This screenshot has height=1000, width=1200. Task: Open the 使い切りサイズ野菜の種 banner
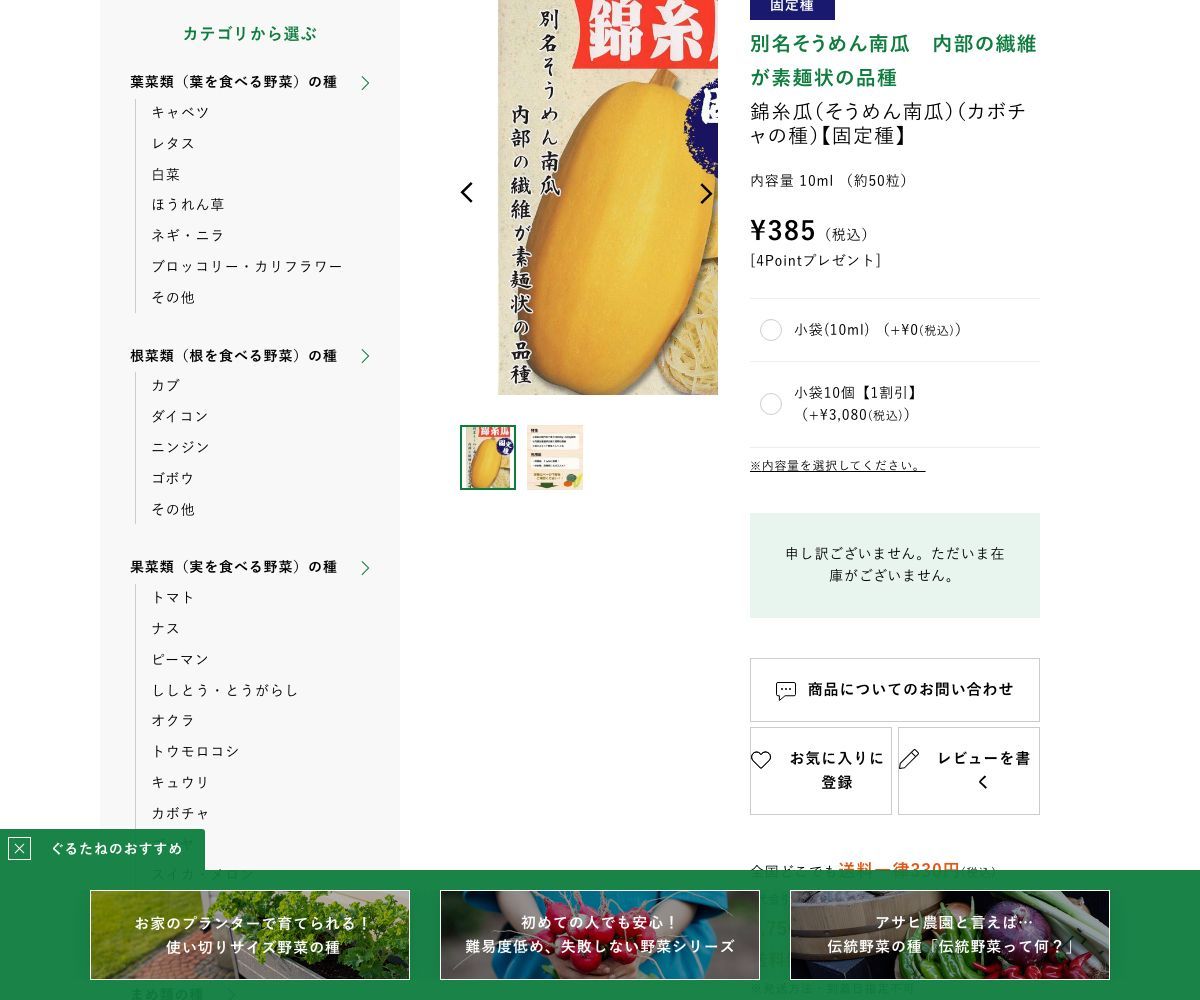click(250, 935)
